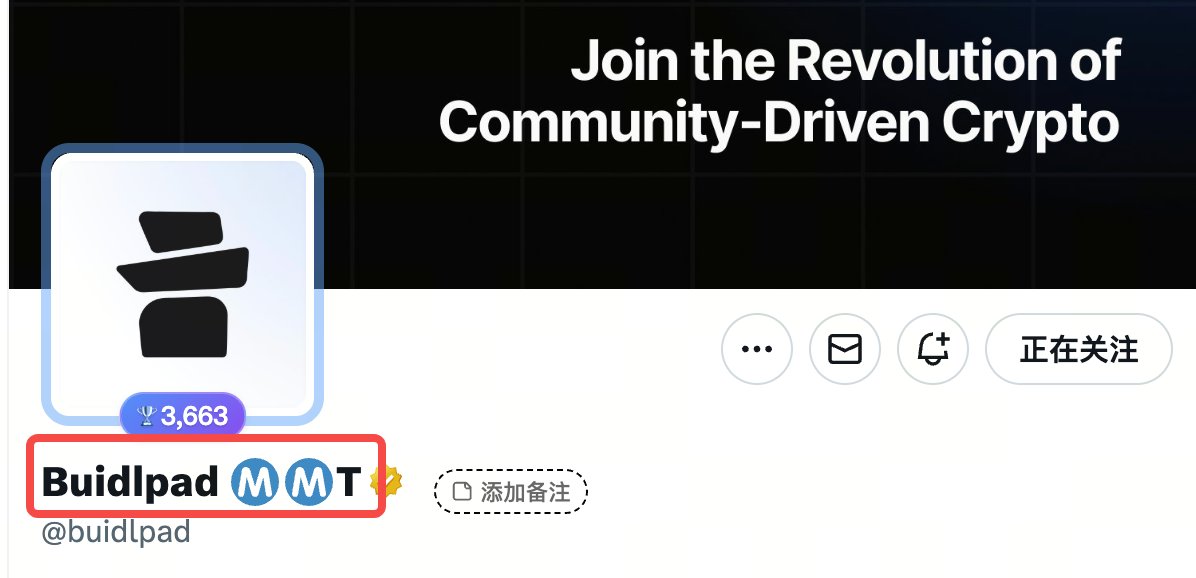Send a direct message via envelope icon
Image resolution: width=1196 pixels, height=578 pixels.
(845, 349)
